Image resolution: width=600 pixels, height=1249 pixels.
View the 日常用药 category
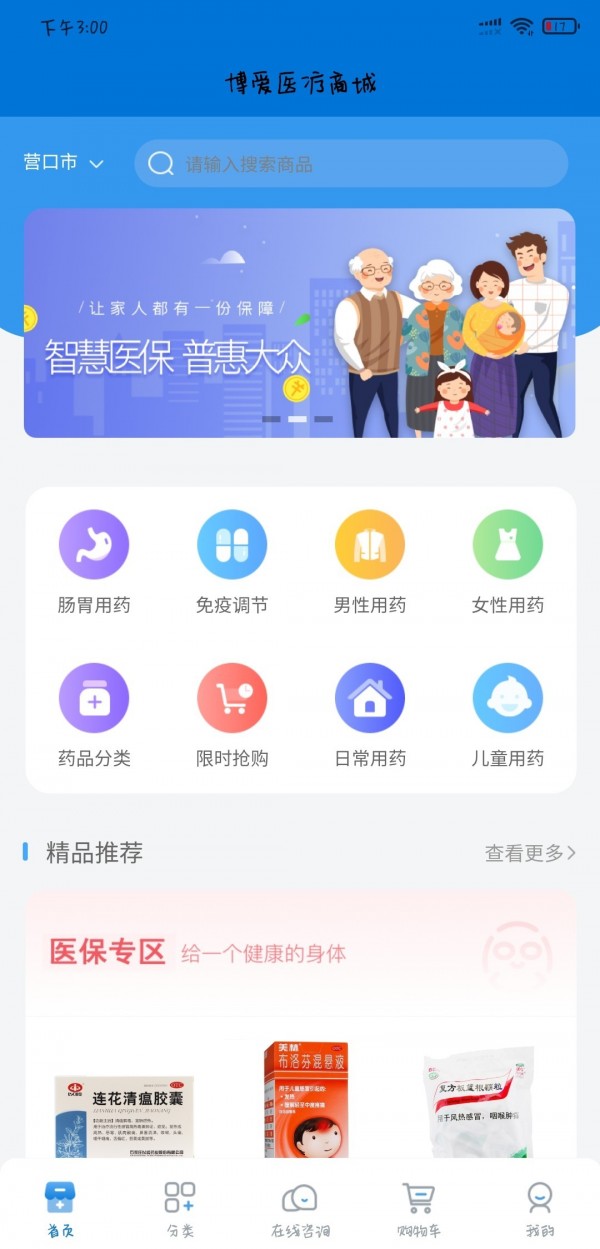point(370,715)
